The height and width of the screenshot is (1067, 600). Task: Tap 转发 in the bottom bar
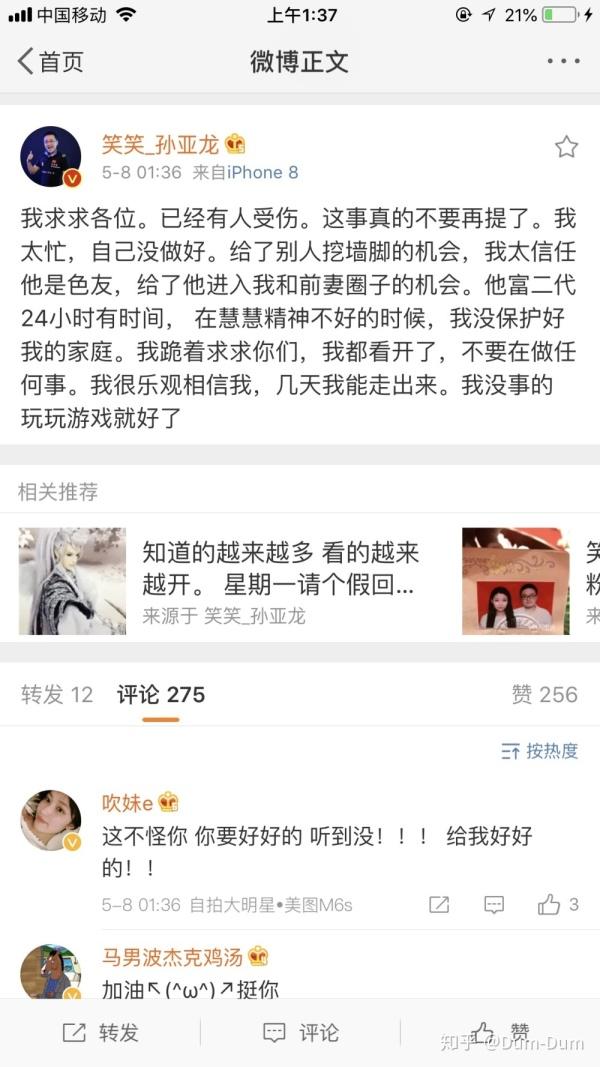click(x=100, y=1033)
